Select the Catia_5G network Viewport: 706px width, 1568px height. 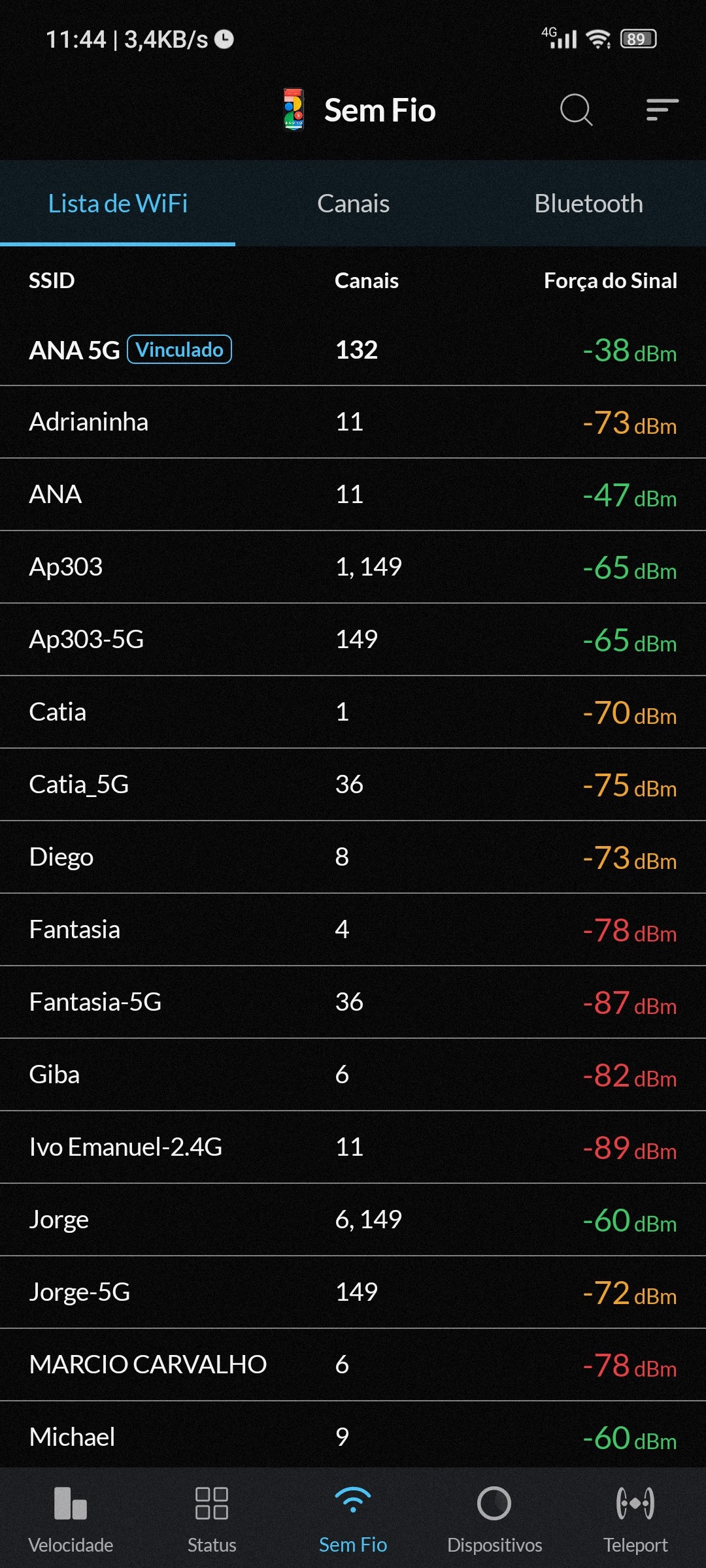pos(353,785)
